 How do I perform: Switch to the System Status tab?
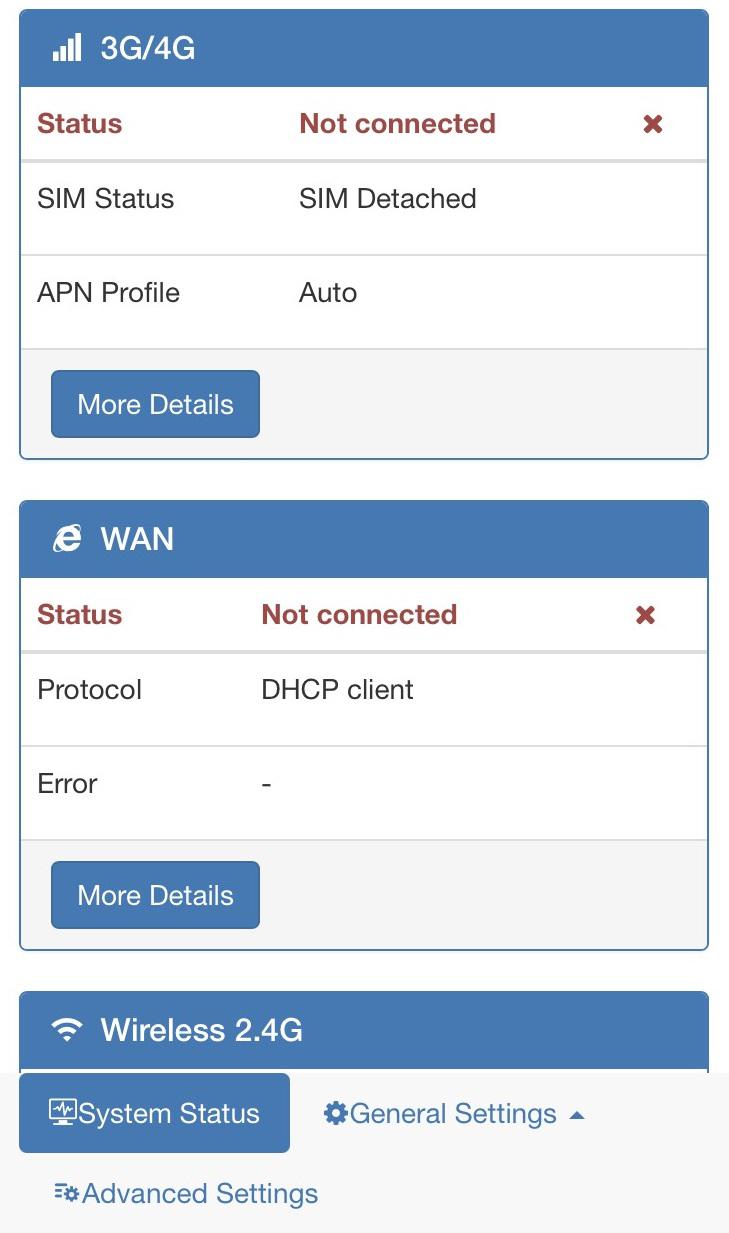[154, 1113]
